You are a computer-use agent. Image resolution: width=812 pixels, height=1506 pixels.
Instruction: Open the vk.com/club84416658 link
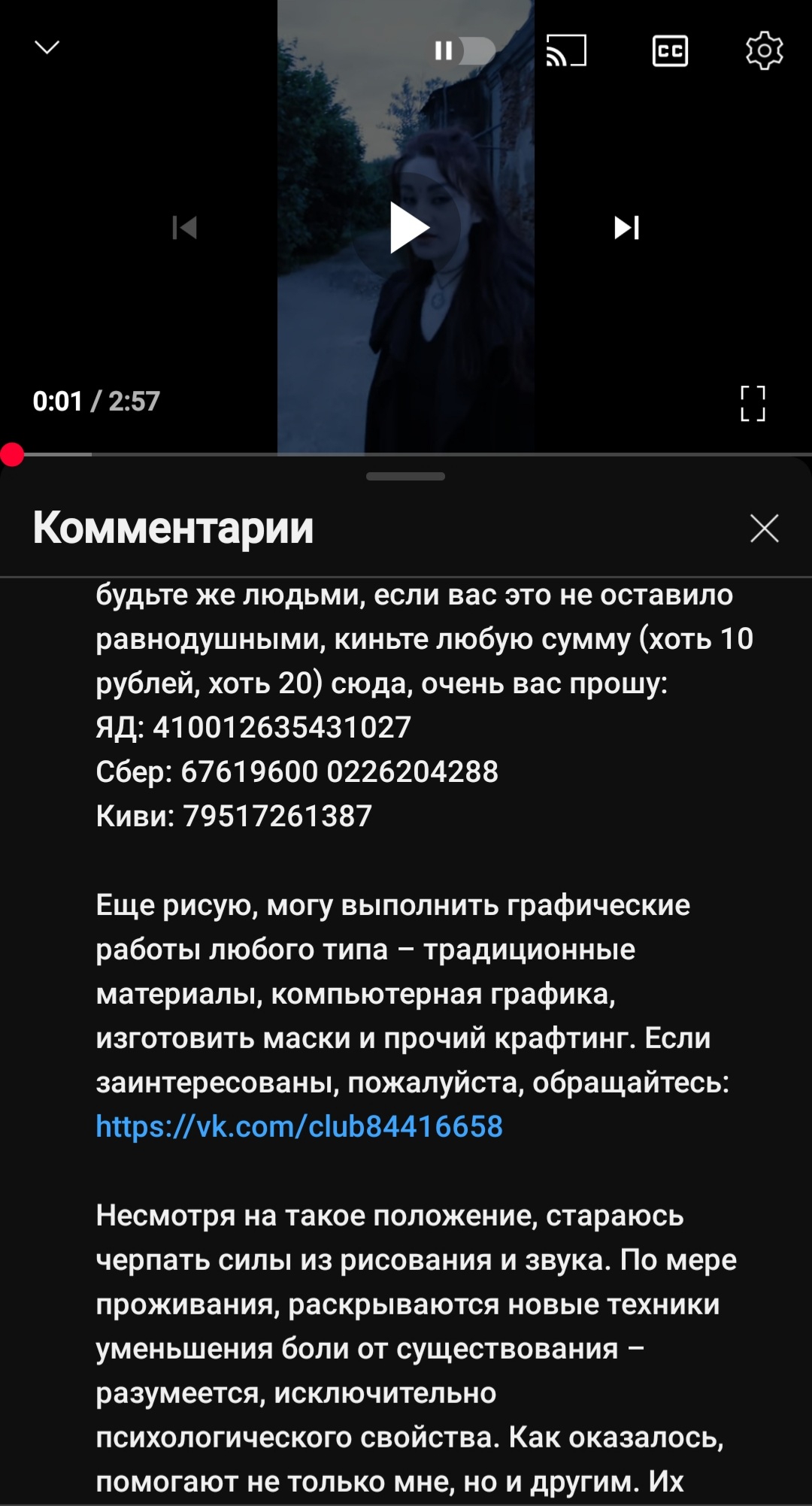point(299,1126)
